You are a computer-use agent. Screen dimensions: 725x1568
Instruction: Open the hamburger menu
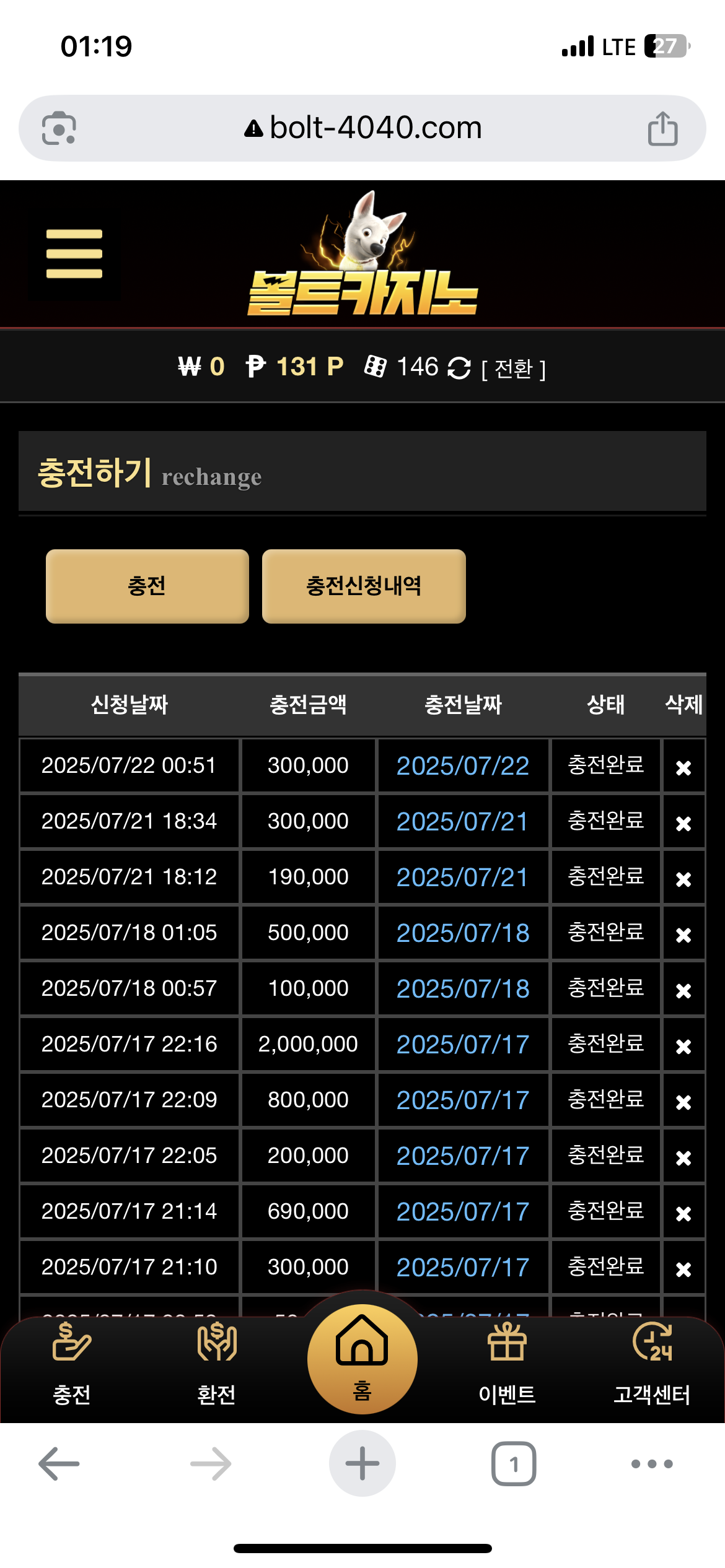[74, 254]
